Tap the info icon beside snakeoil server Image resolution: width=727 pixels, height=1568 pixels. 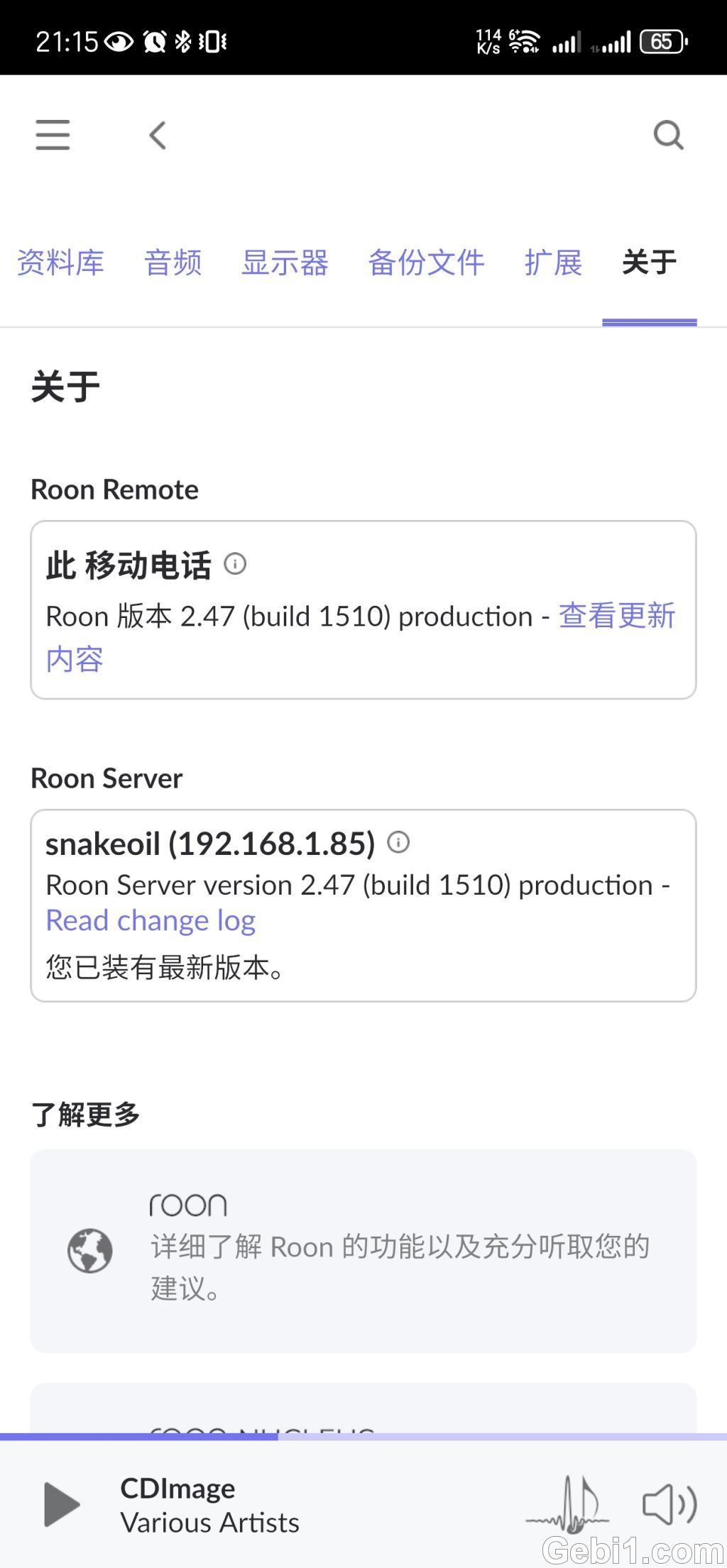pos(398,842)
